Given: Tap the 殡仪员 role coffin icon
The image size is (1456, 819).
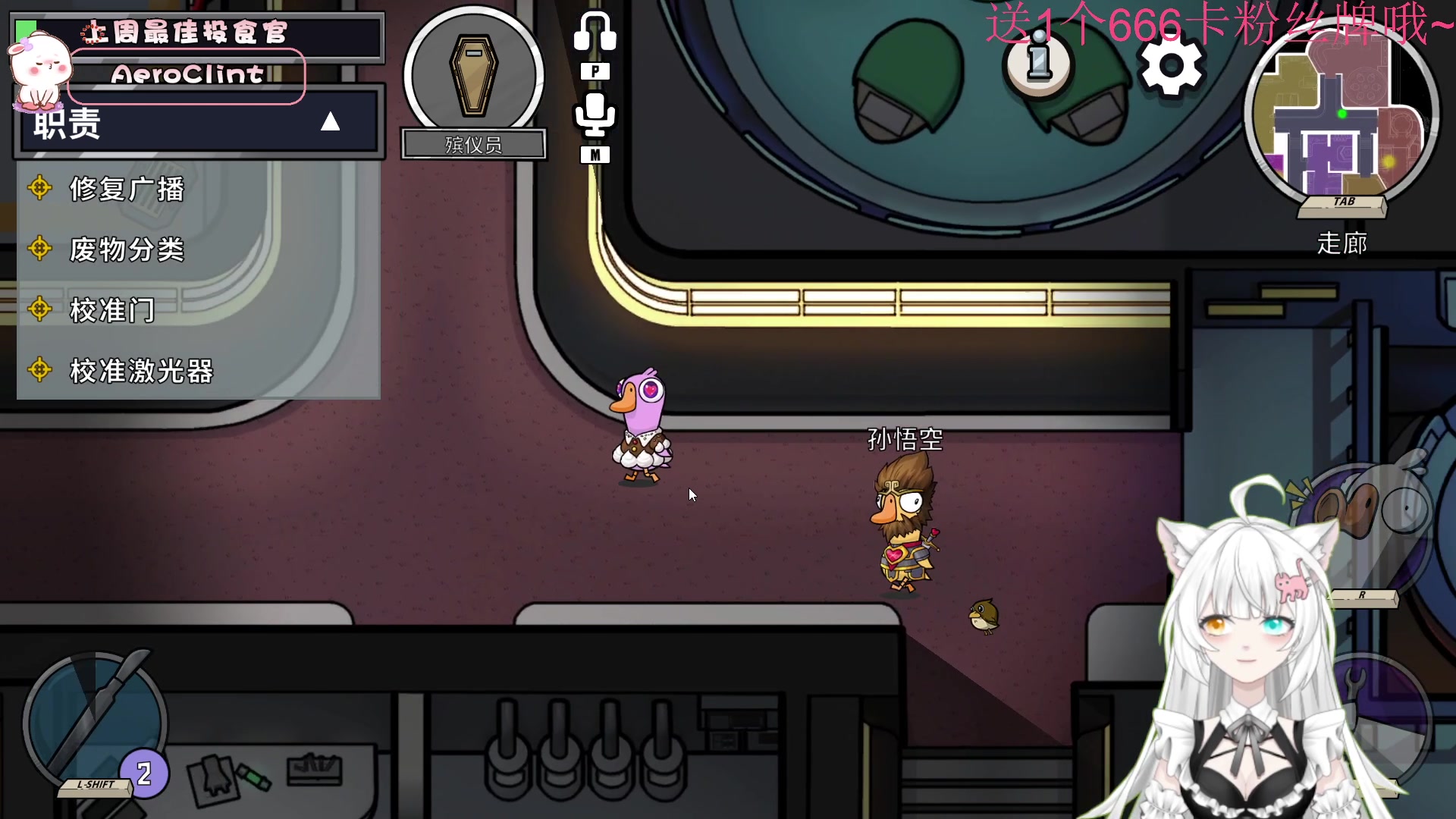Looking at the screenshot, I should pos(473,76).
